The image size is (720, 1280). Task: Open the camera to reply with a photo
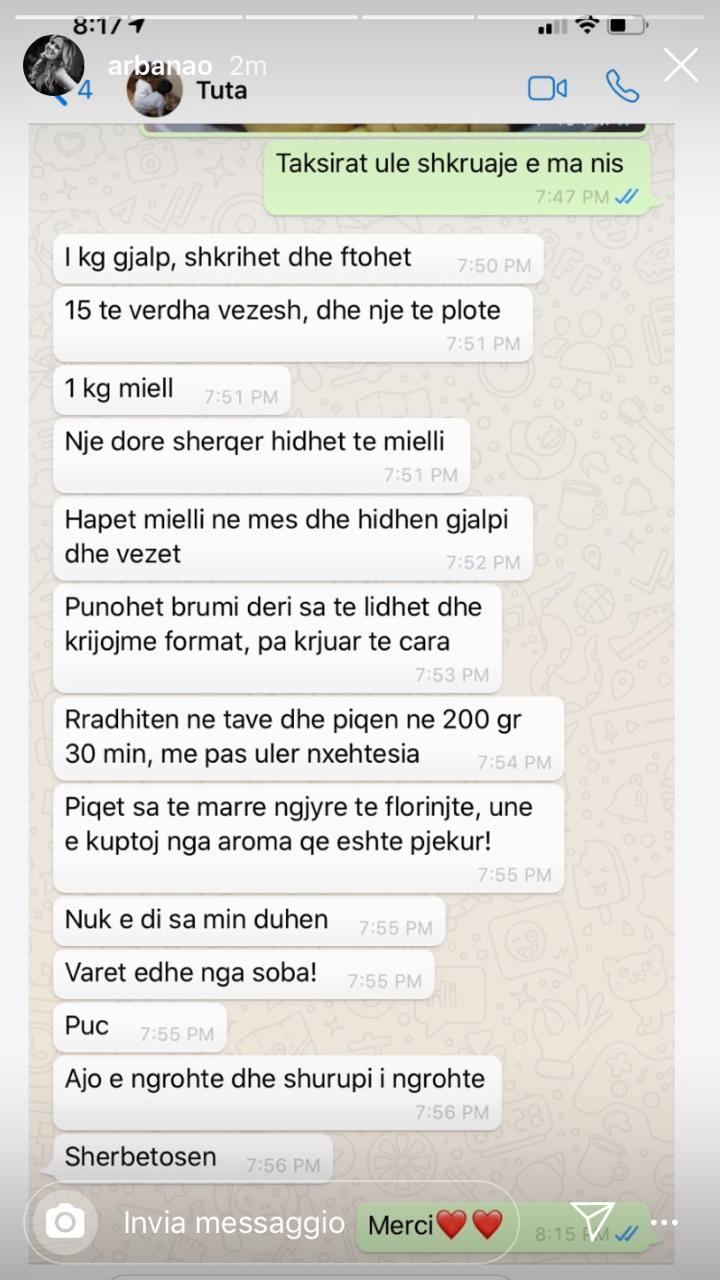pyautogui.click(x=65, y=1221)
